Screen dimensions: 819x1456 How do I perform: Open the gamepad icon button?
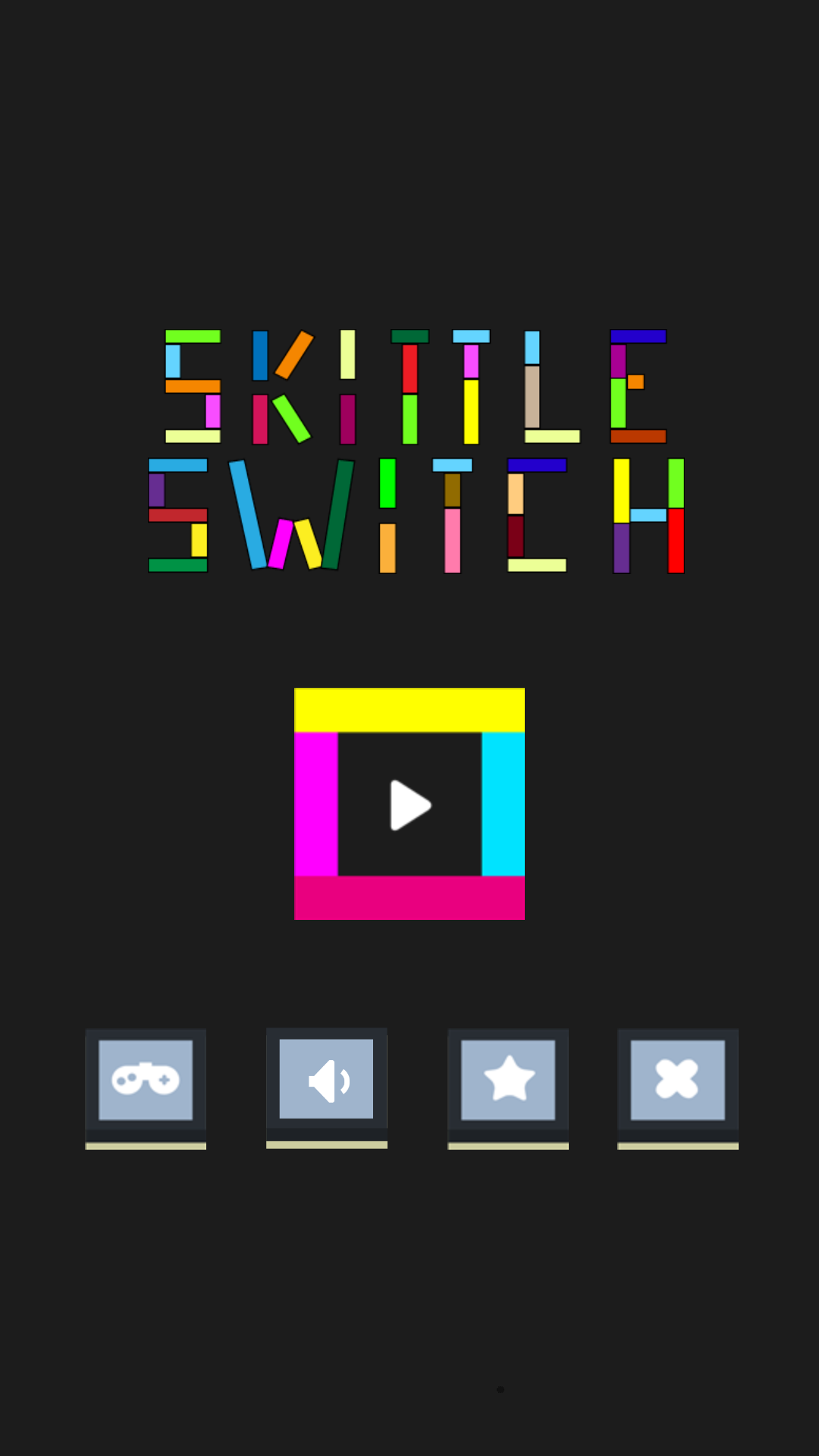[x=146, y=1080]
